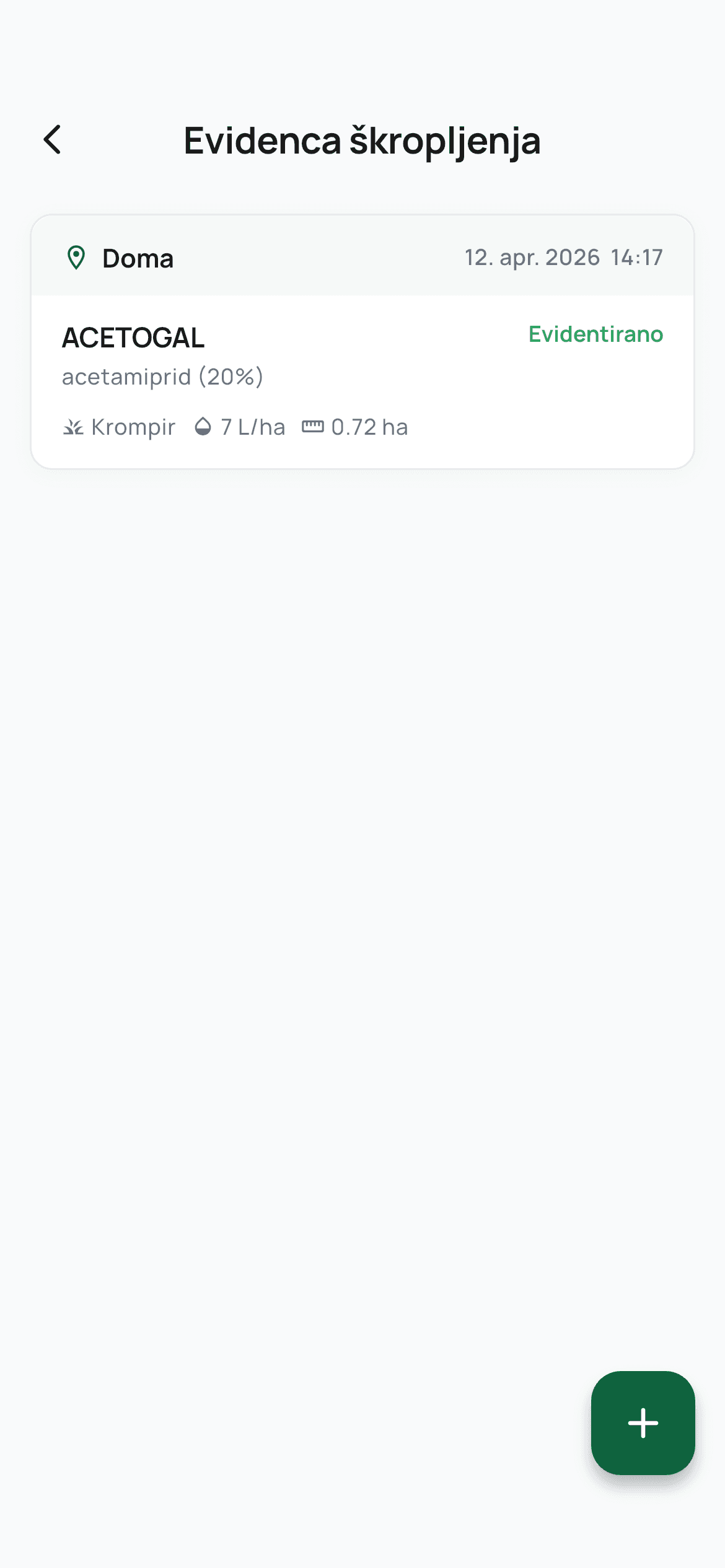Click the location pin icon beside Doma
Screen dimensions: 725x1568
click(76, 258)
